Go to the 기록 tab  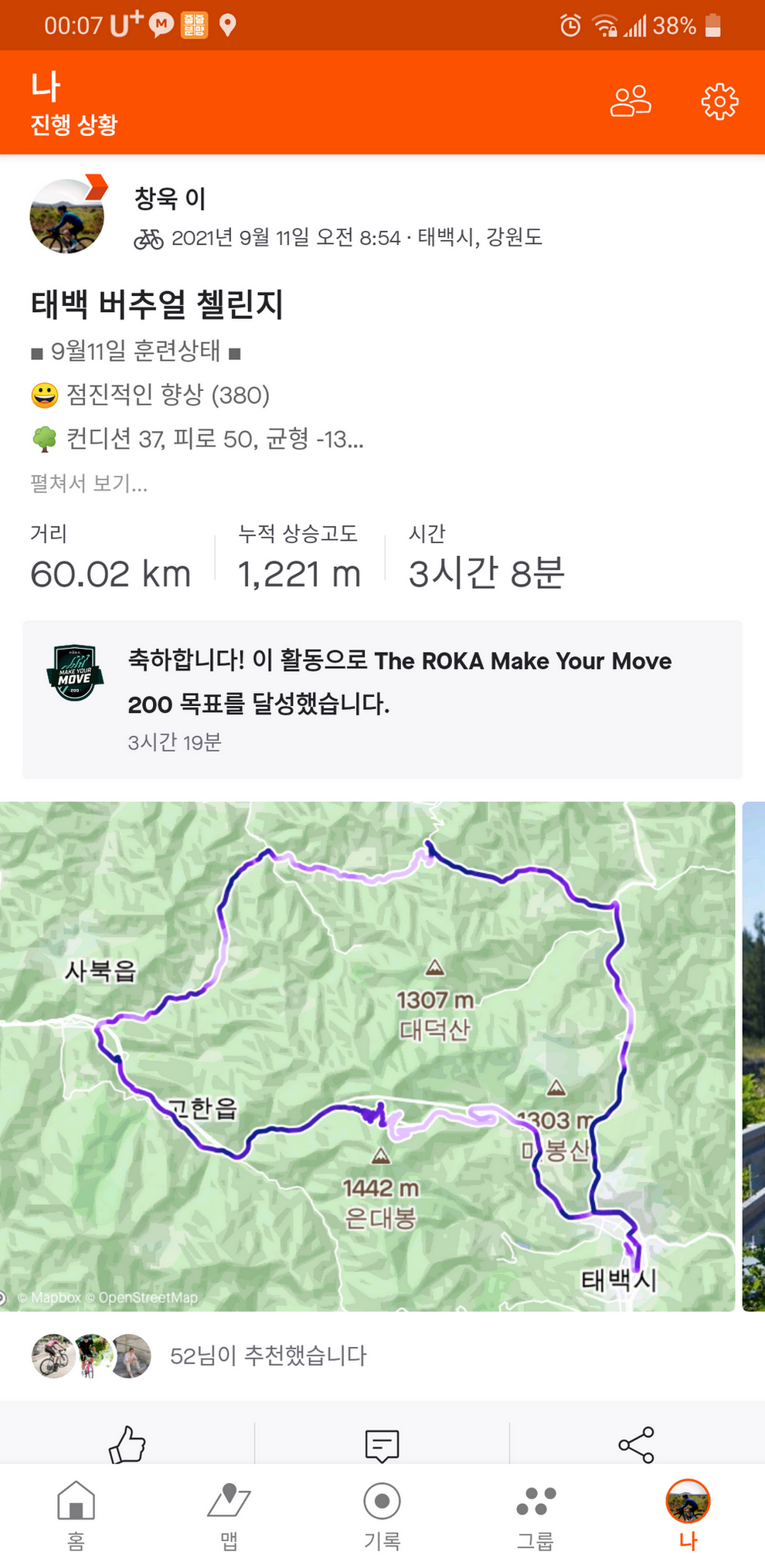382,1515
